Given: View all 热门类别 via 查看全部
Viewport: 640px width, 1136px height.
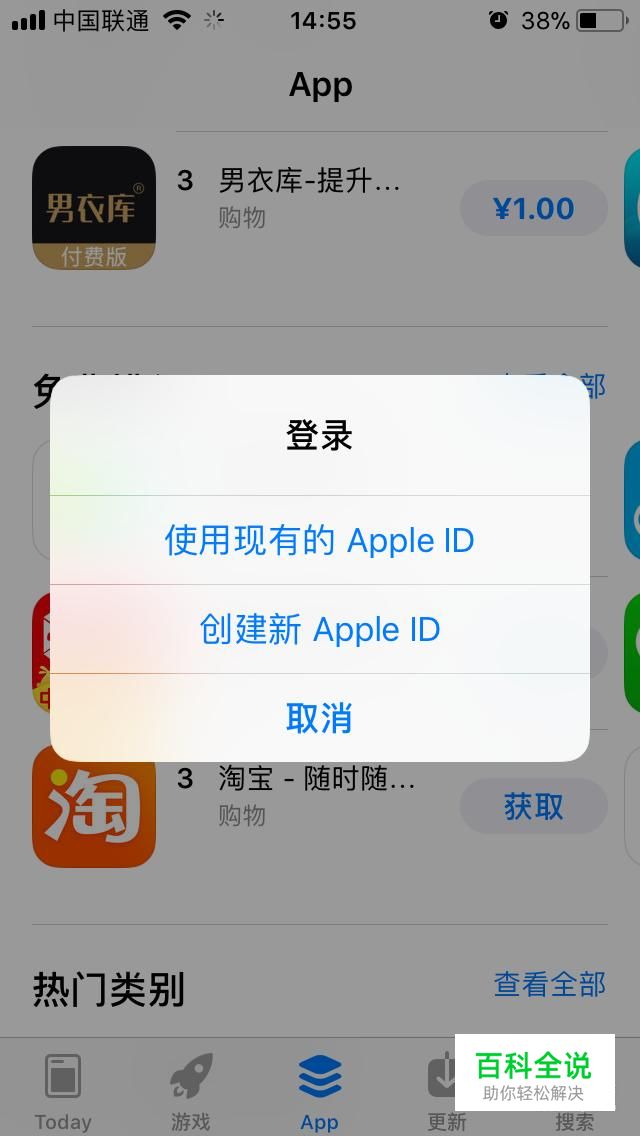Looking at the screenshot, I should (x=549, y=984).
